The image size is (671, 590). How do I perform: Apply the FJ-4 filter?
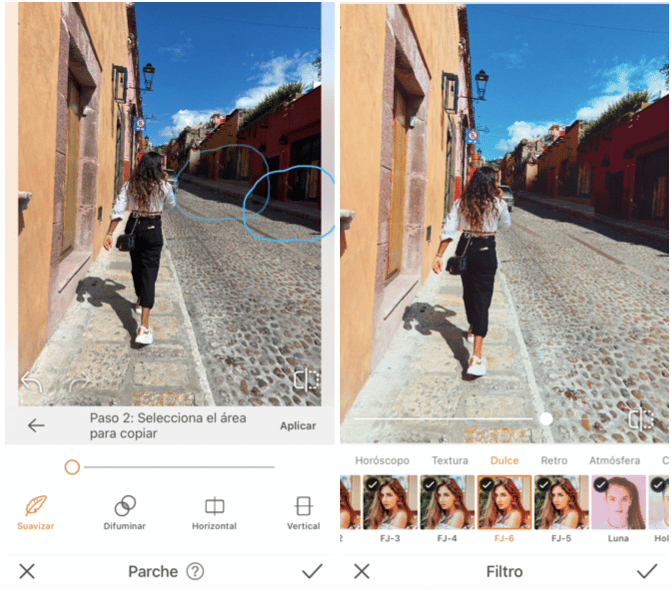[x=448, y=503]
